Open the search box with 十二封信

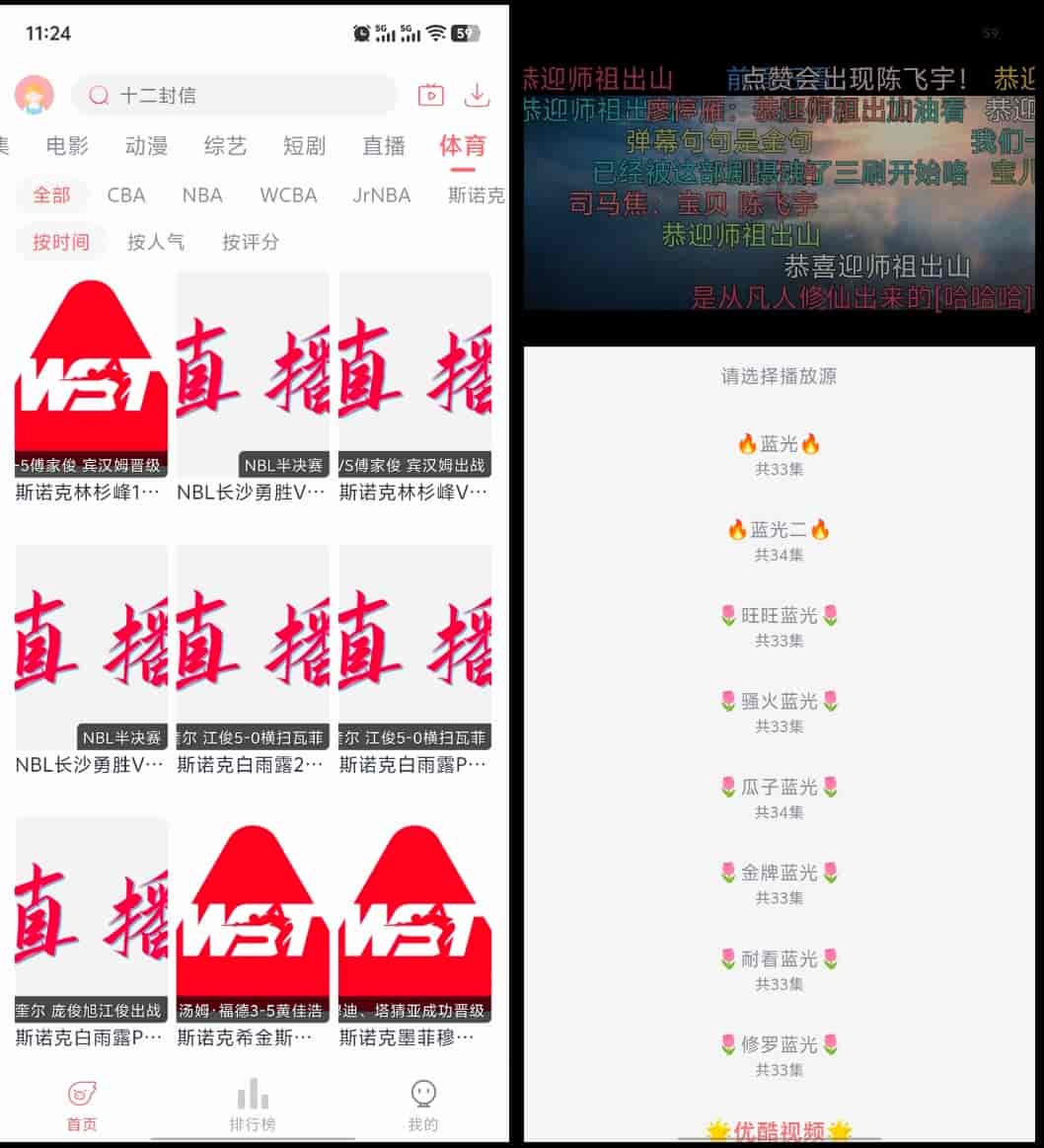[x=234, y=95]
